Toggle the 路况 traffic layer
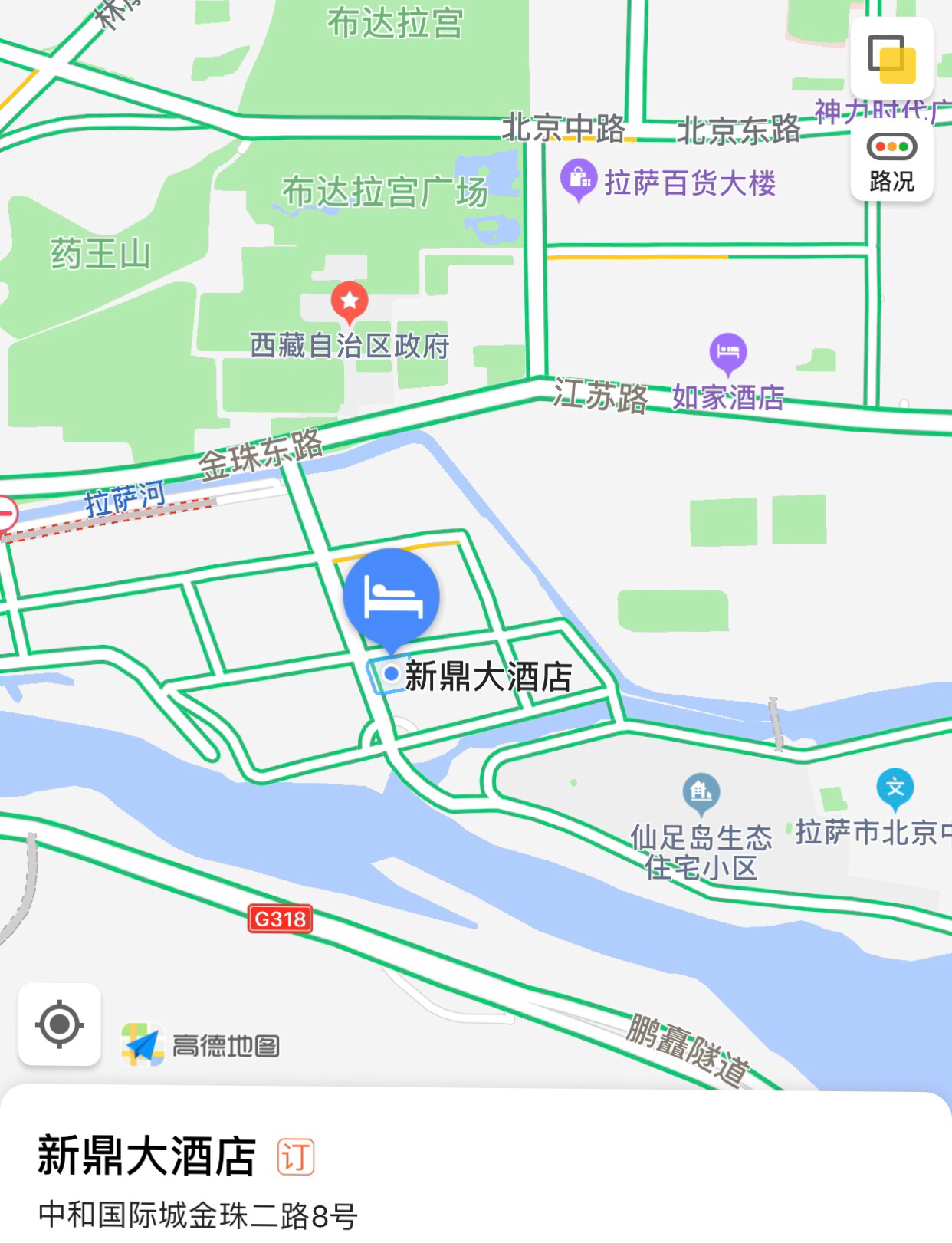 (891, 163)
